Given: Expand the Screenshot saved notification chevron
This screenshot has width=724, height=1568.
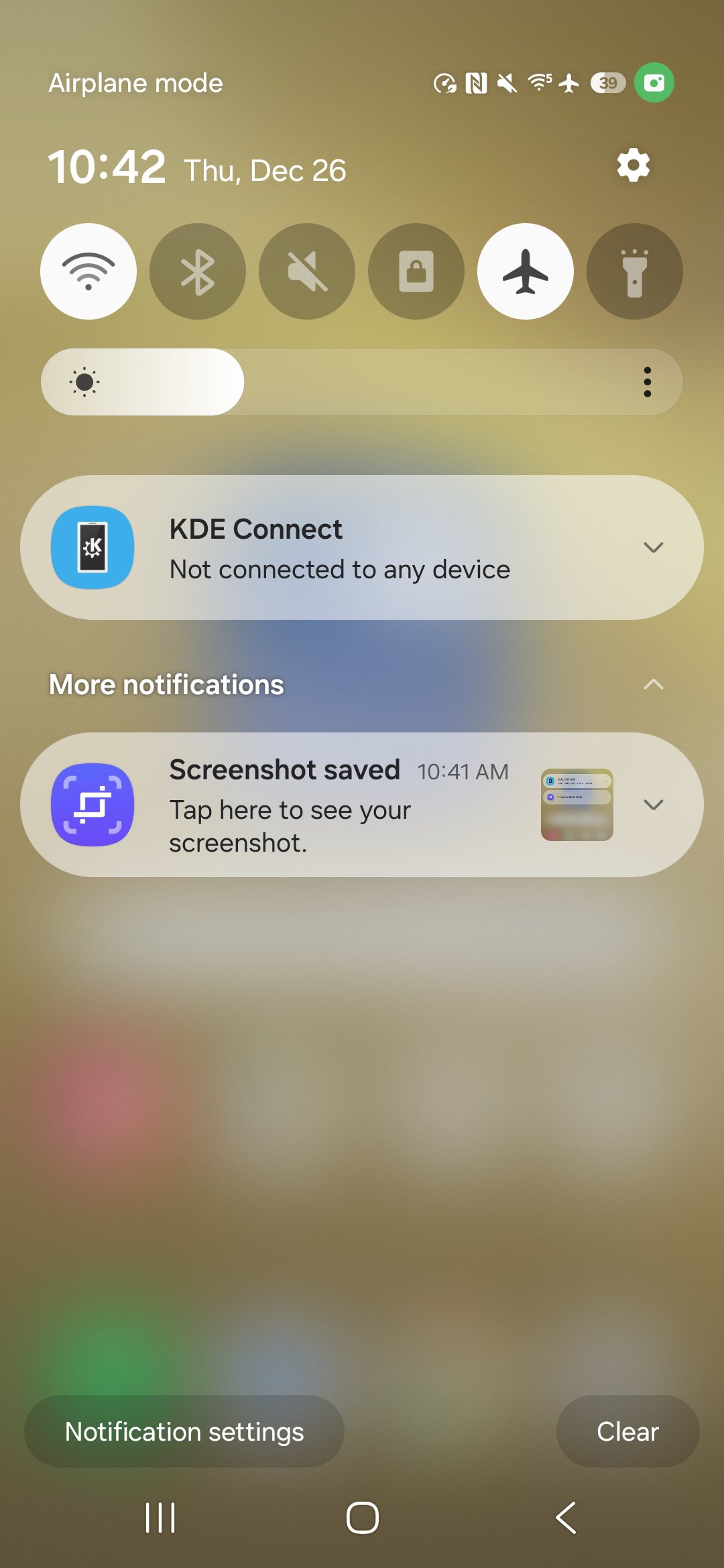Looking at the screenshot, I should click(x=653, y=805).
